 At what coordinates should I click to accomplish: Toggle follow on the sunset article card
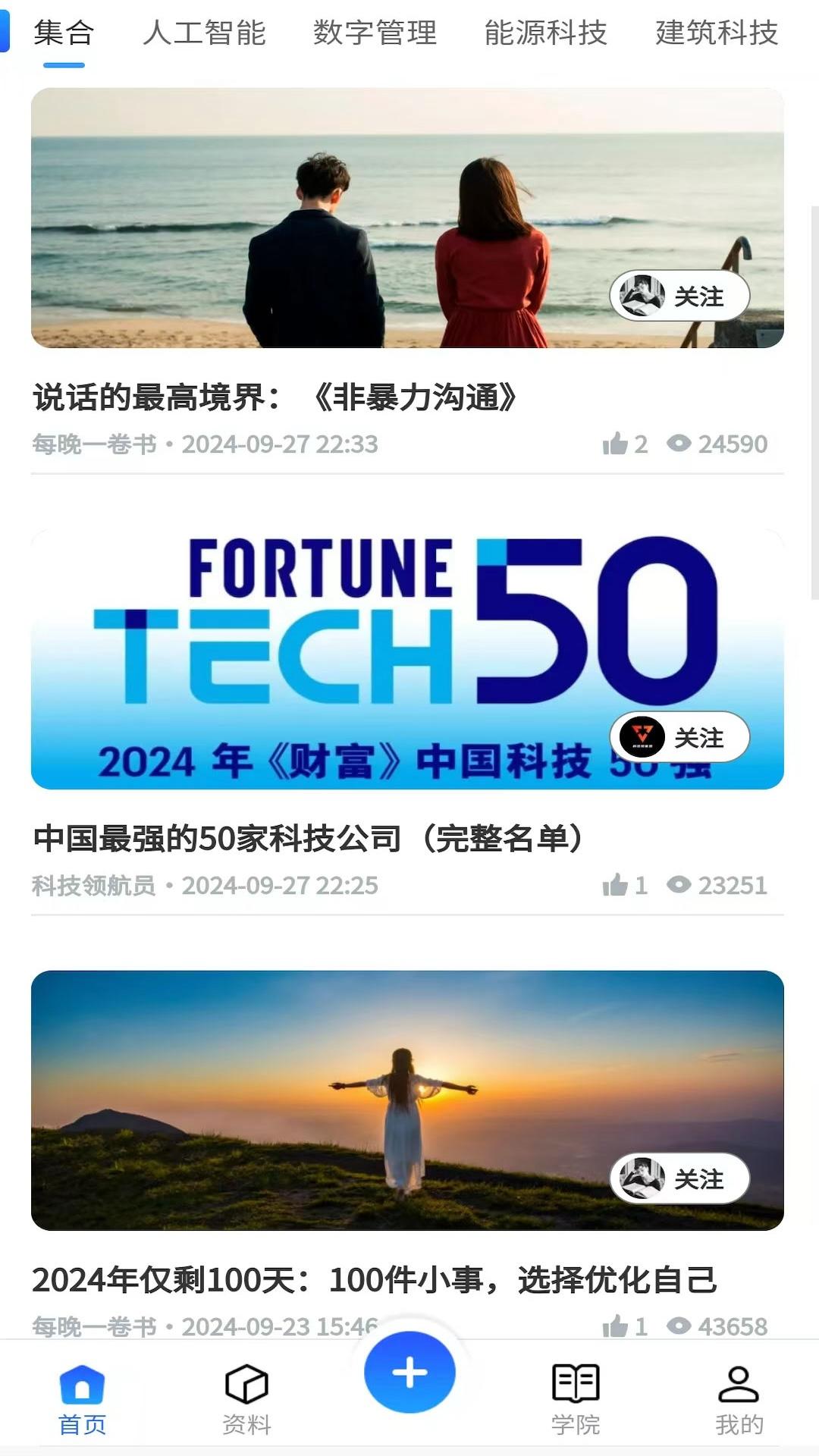[x=701, y=1178]
